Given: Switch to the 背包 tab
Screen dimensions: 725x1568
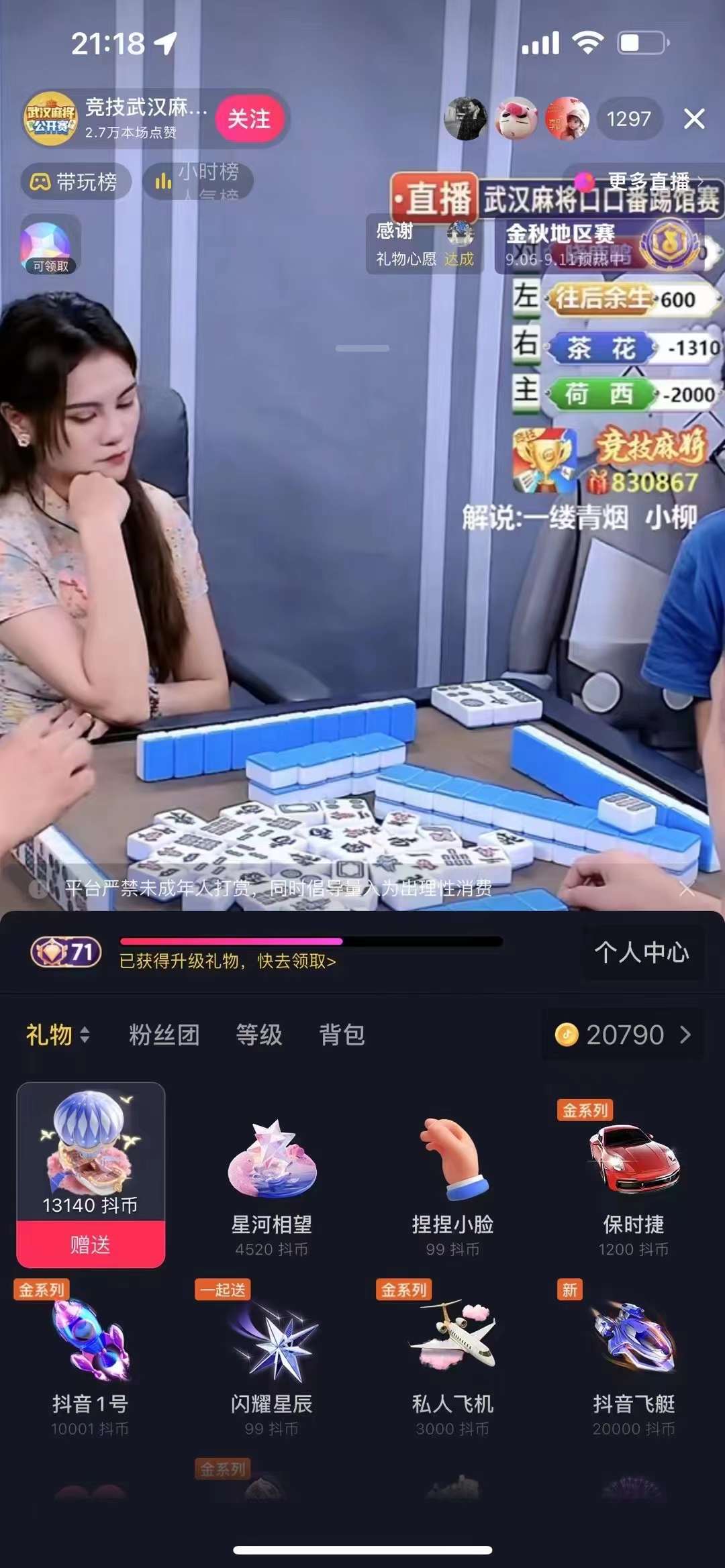Looking at the screenshot, I should (x=342, y=1035).
